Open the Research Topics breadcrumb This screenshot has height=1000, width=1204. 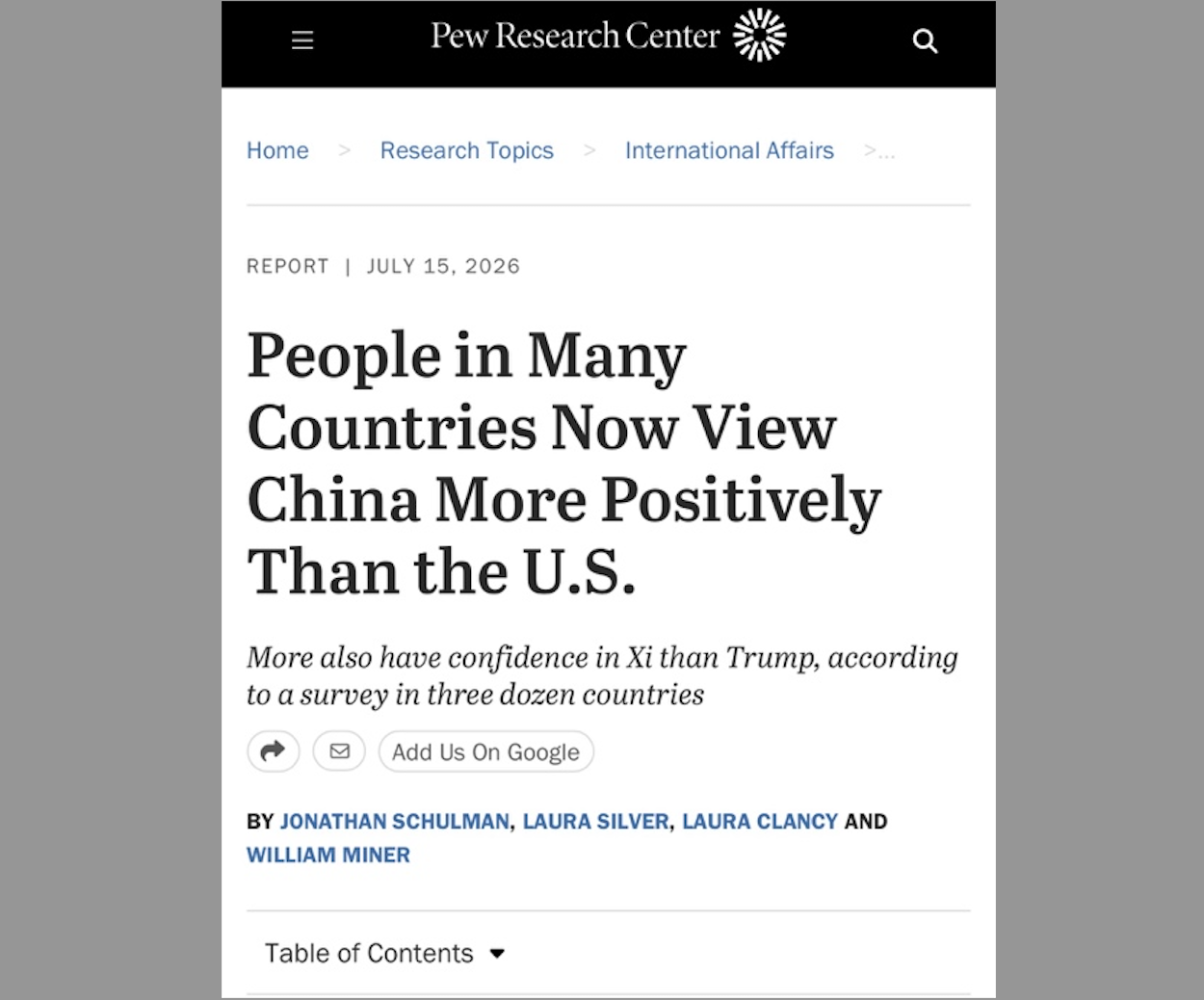467,150
